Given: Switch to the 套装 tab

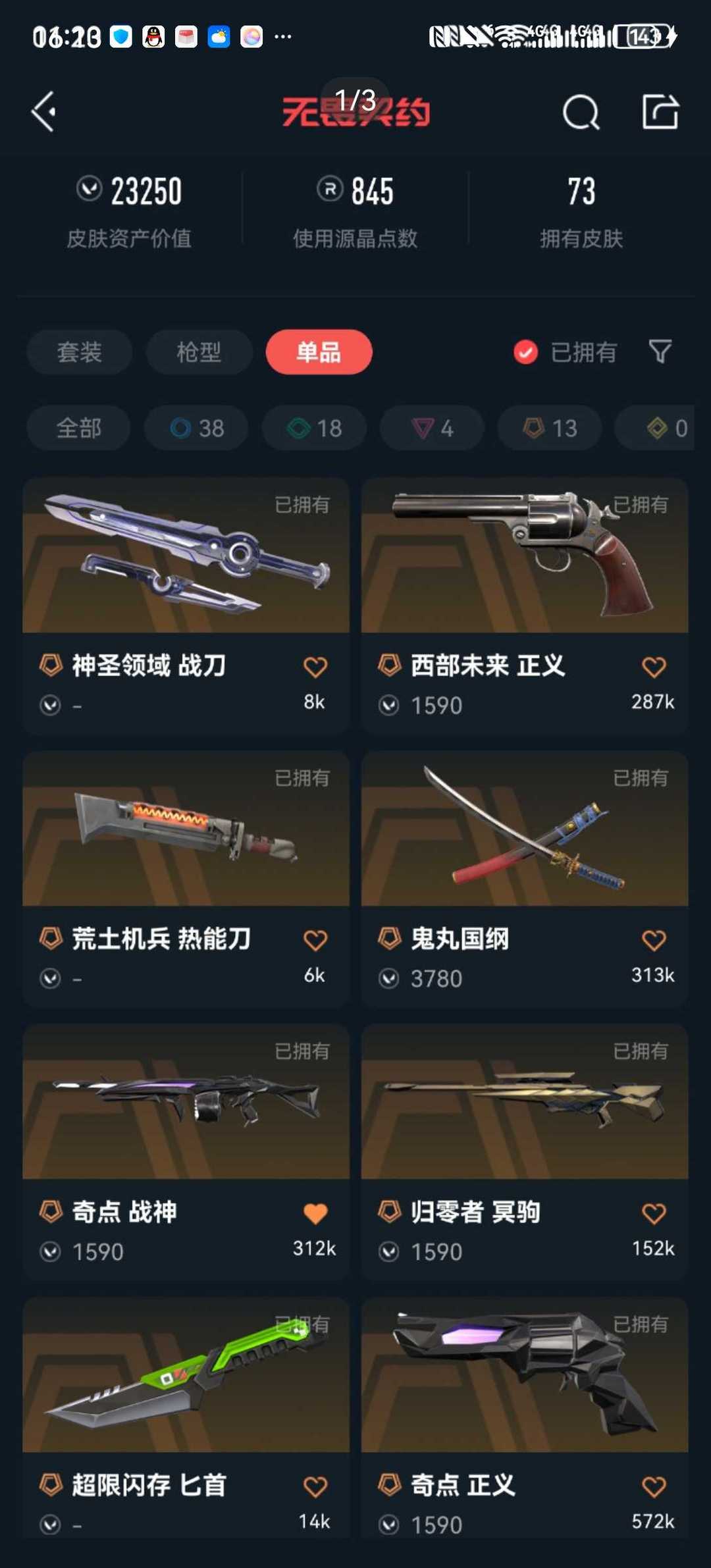Looking at the screenshot, I should click(x=79, y=352).
